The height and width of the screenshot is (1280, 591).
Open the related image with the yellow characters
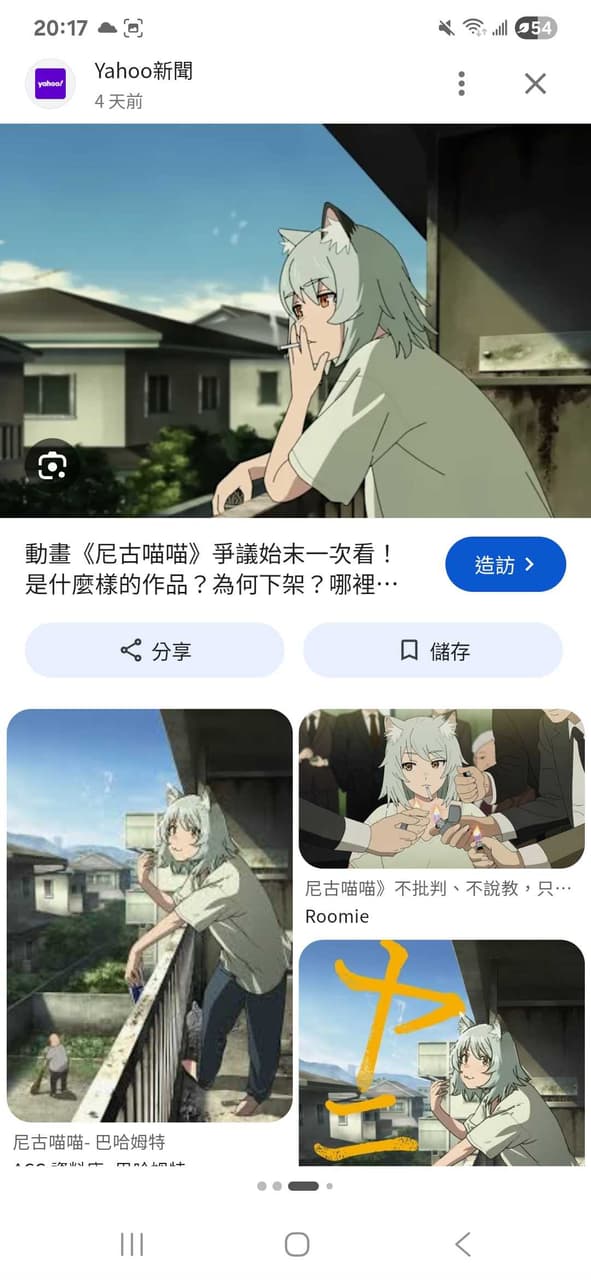pyautogui.click(x=442, y=1052)
